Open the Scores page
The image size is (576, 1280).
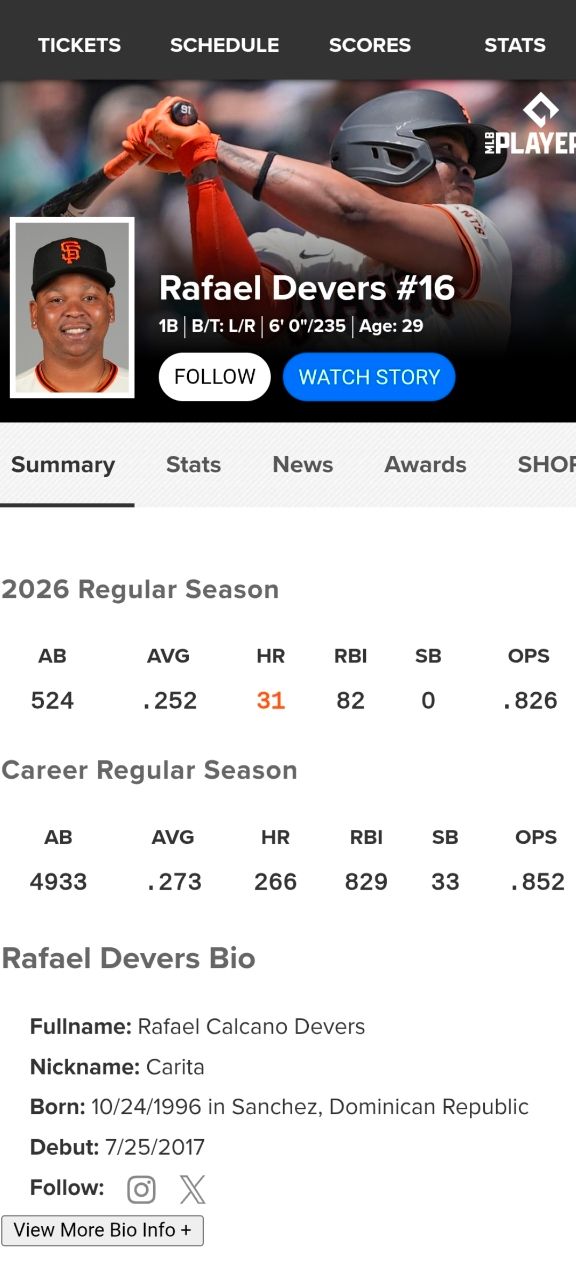370,45
